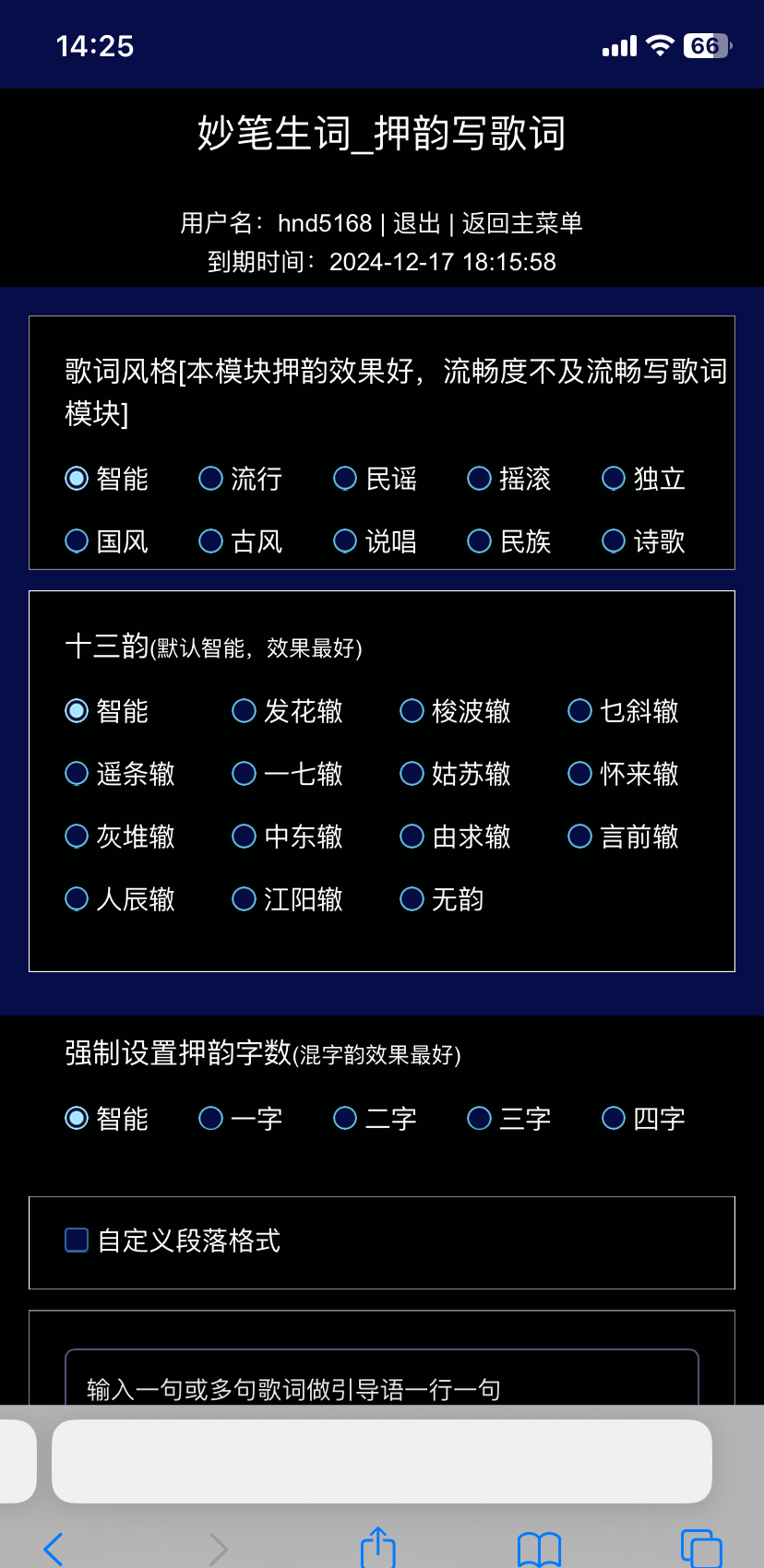Go back using browser back arrow

pyautogui.click(x=54, y=1549)
